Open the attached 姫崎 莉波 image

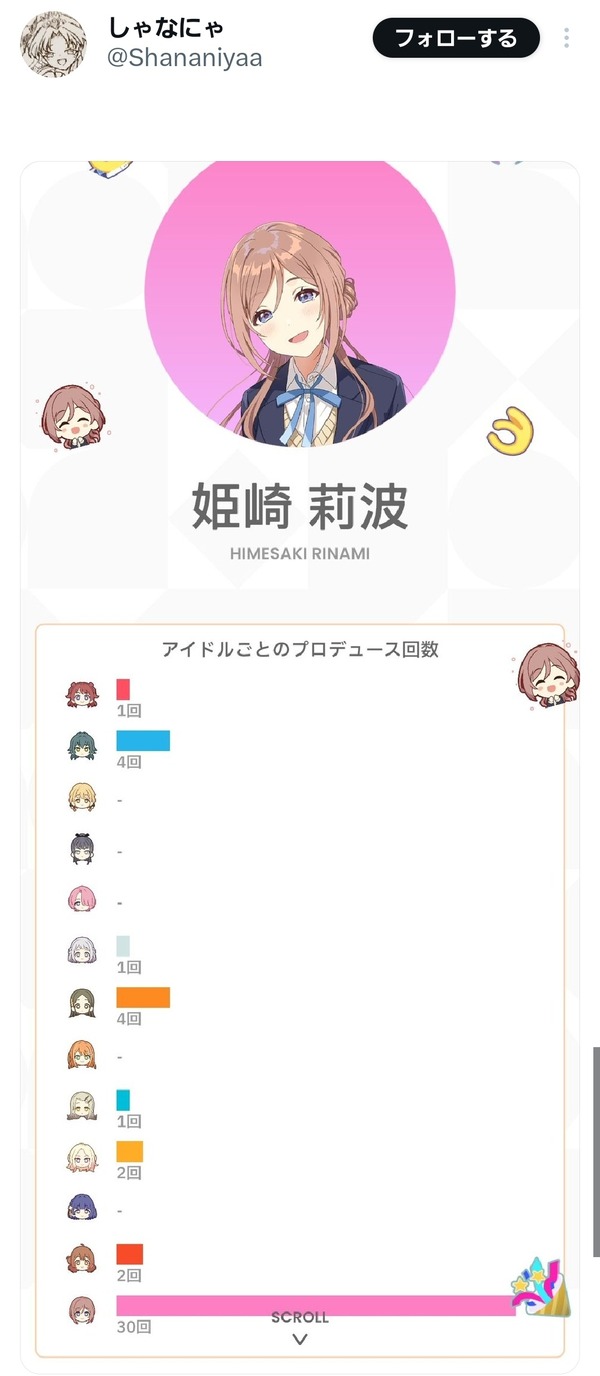(300, 767)
